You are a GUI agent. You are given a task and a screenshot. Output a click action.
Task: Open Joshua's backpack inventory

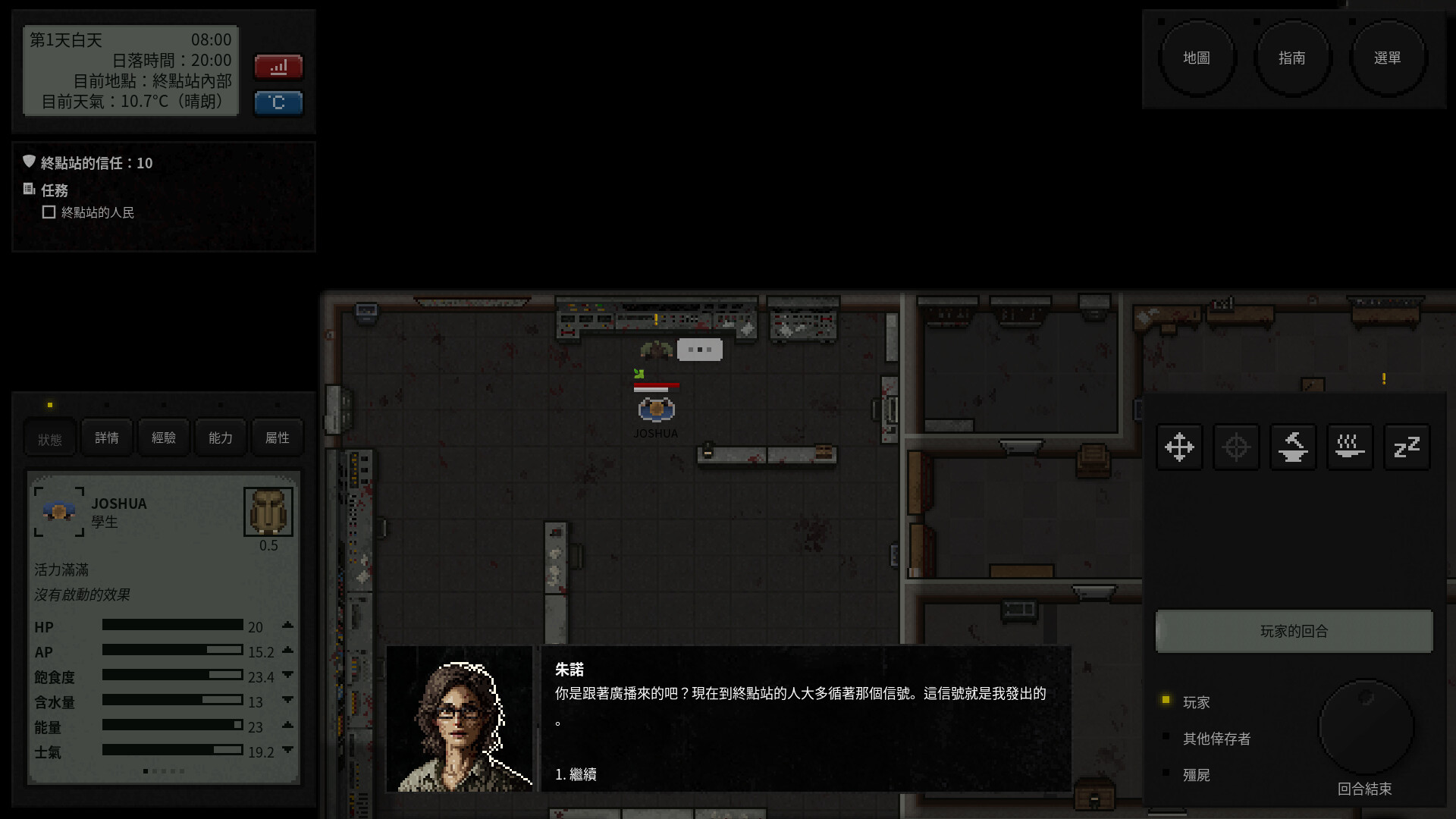[268, 512]
